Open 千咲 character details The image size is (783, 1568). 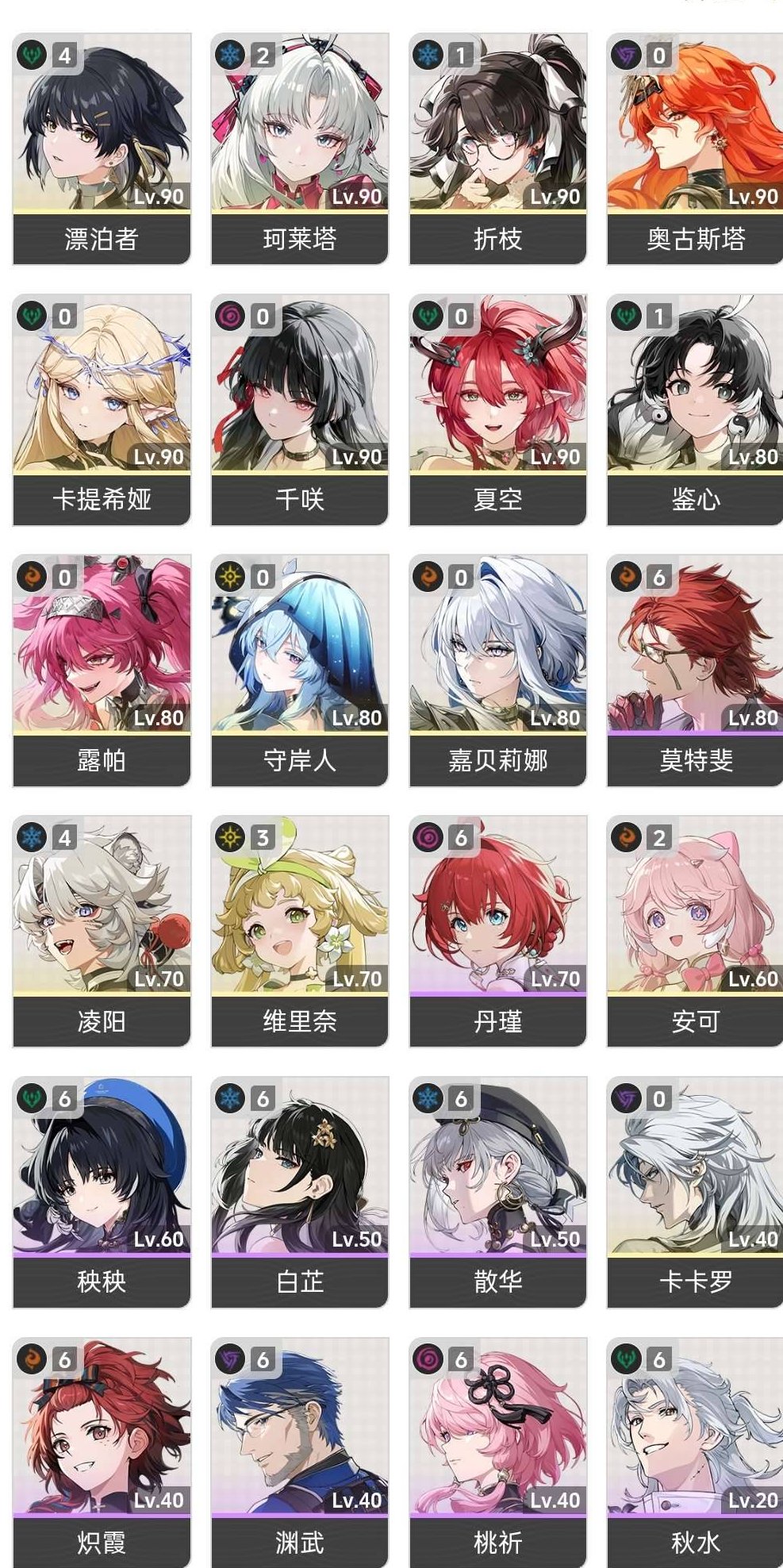pyautogui.click(x=300, y=409)
